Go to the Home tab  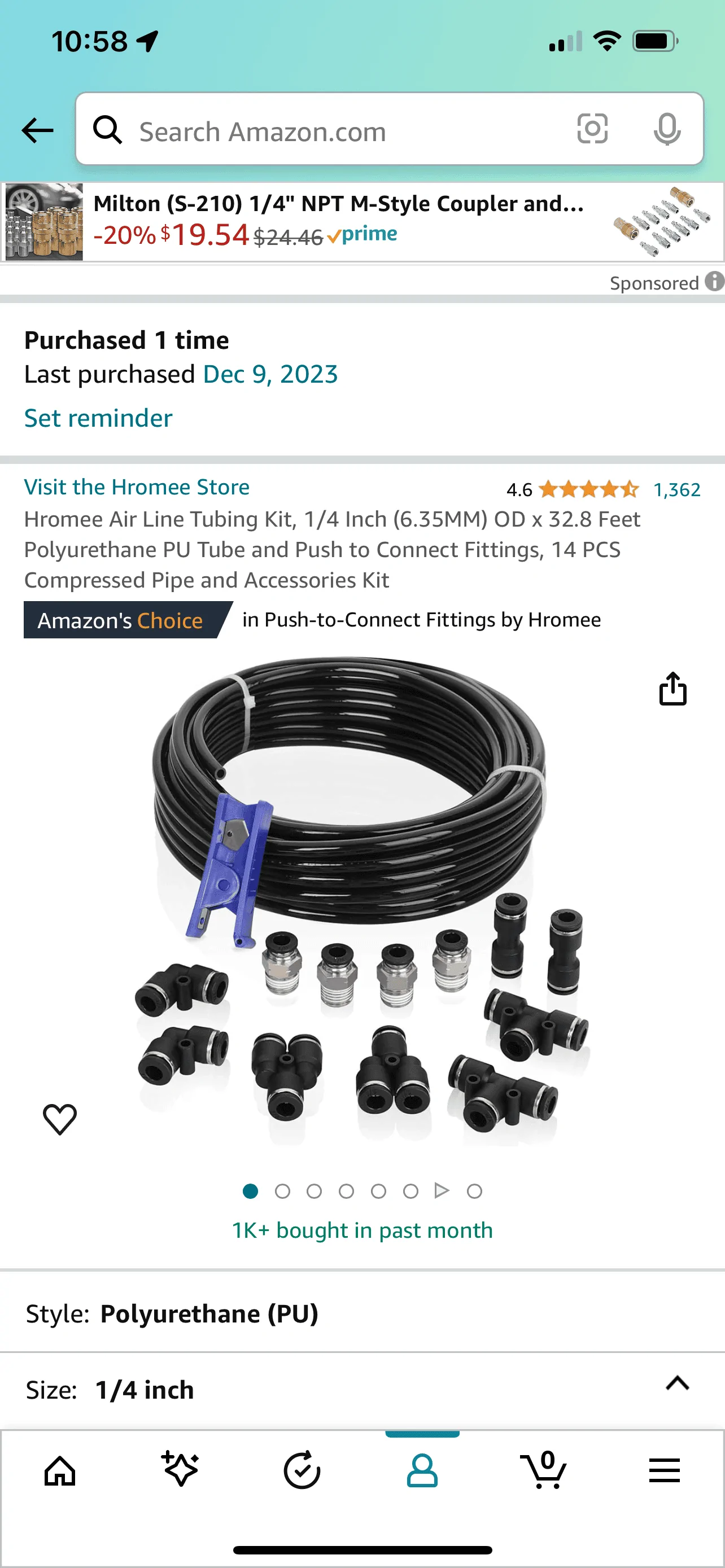(60, 1470)
